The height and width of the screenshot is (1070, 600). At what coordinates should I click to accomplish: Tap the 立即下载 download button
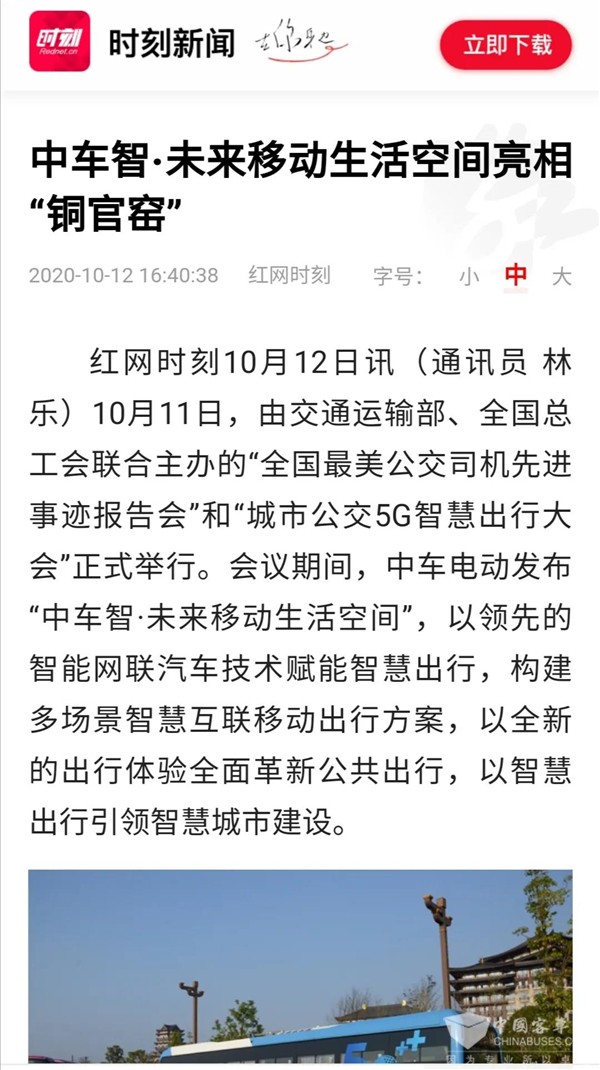pos(506,45)
